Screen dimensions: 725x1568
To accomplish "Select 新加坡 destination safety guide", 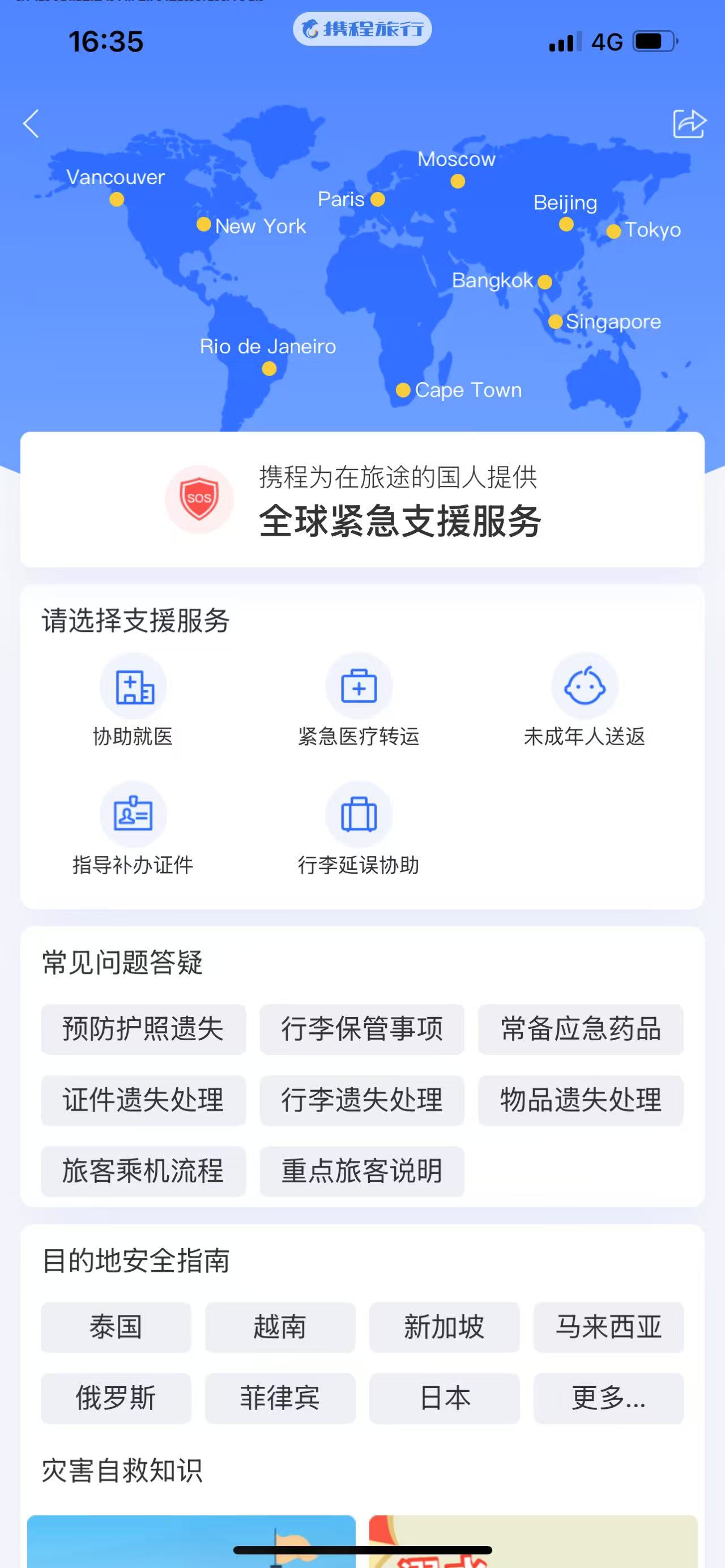I will (443, 1327).
